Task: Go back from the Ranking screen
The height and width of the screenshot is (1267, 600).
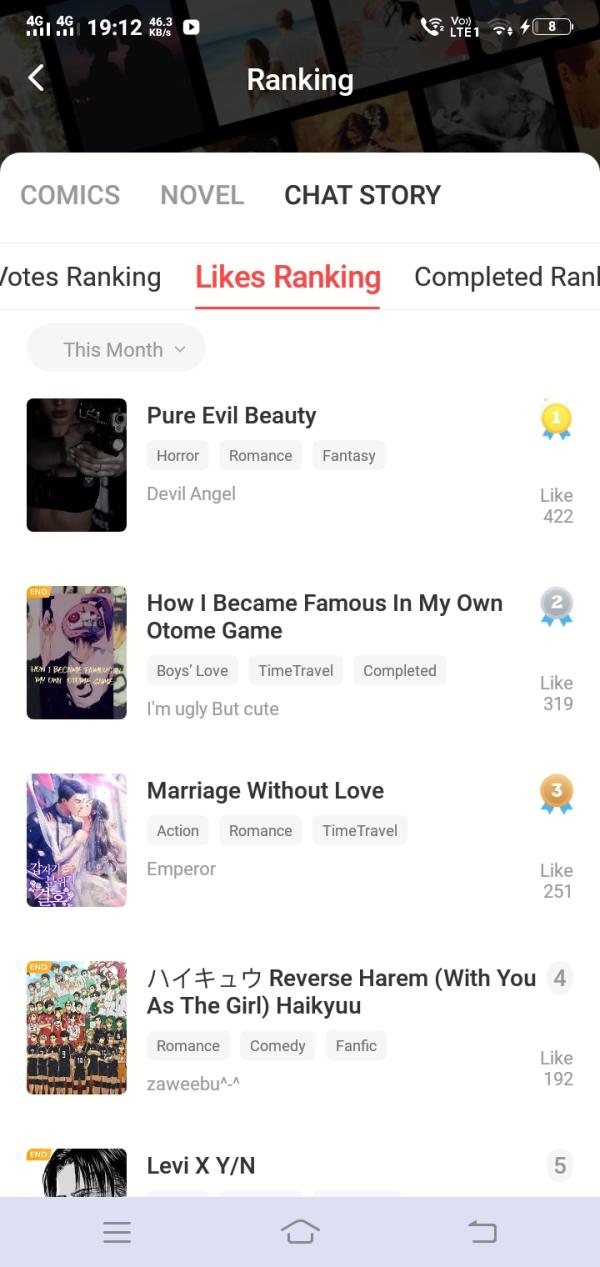Action: [x=37, y=79]
